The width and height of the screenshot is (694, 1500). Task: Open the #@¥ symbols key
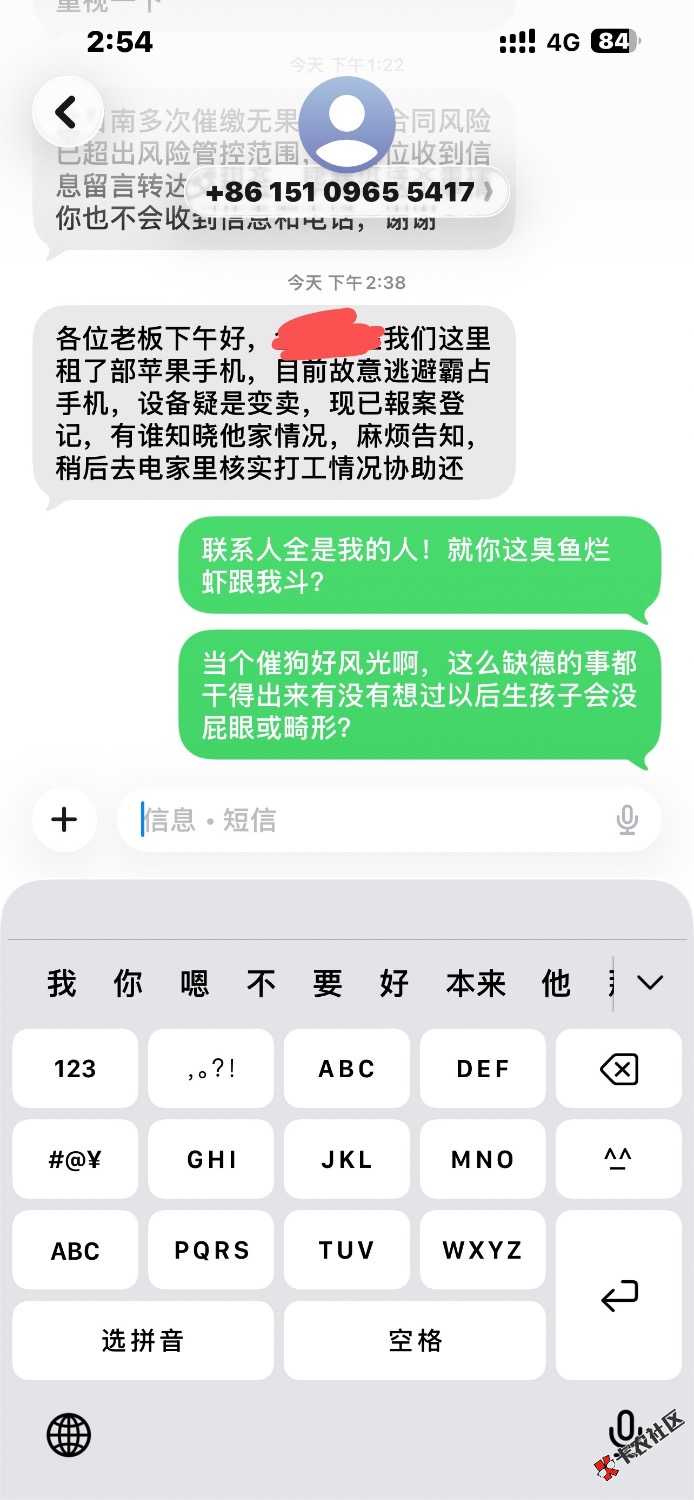(75, 1160)
